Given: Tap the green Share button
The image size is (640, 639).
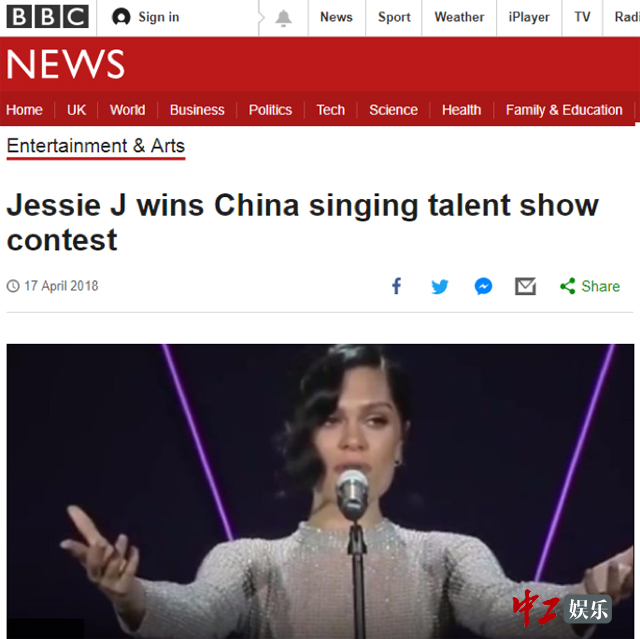Looking at the screenshot, I should click(x=590, y=287).
